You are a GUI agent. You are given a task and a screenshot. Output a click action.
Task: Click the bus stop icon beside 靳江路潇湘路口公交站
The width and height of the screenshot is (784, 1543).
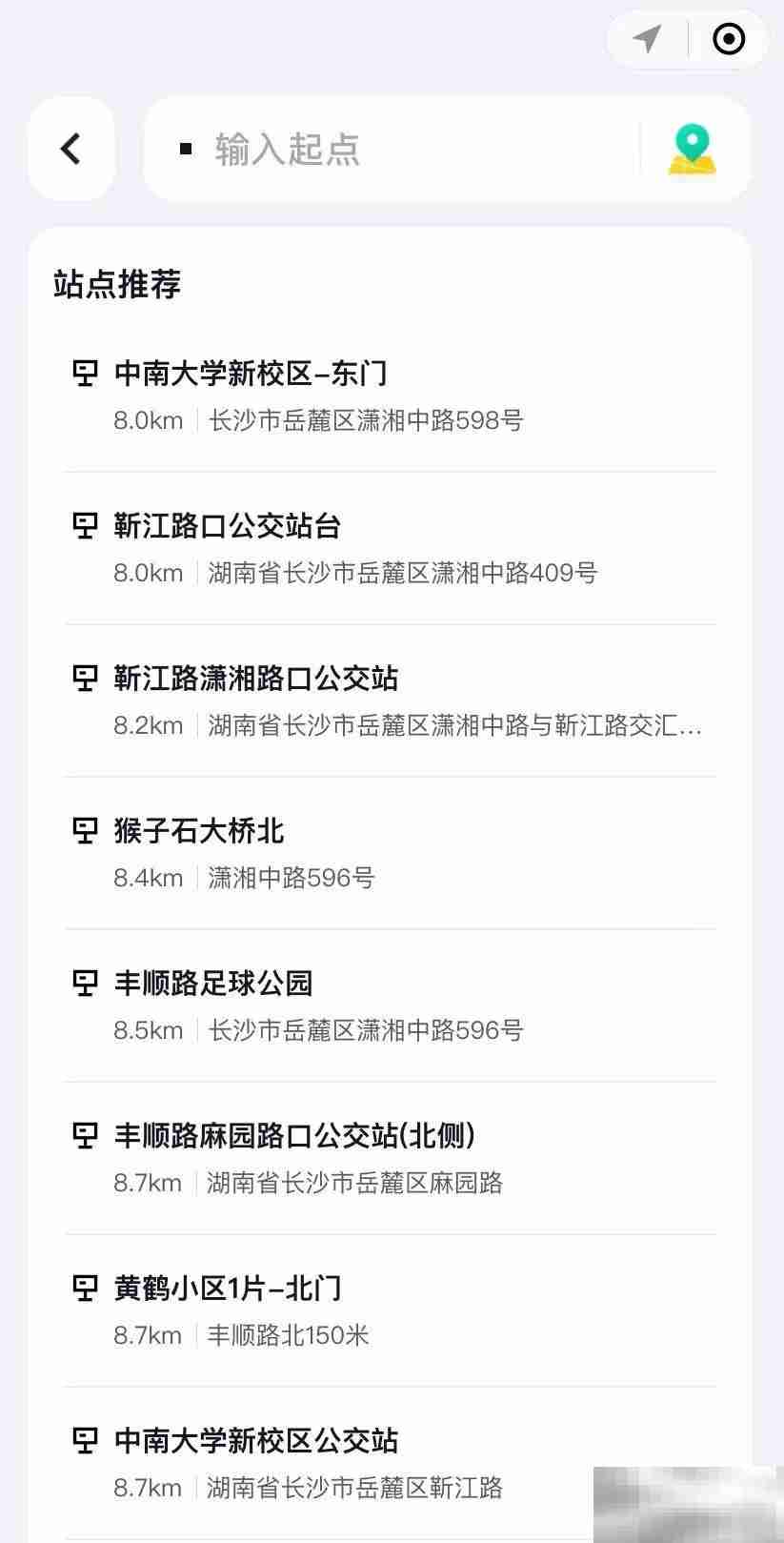85,679
